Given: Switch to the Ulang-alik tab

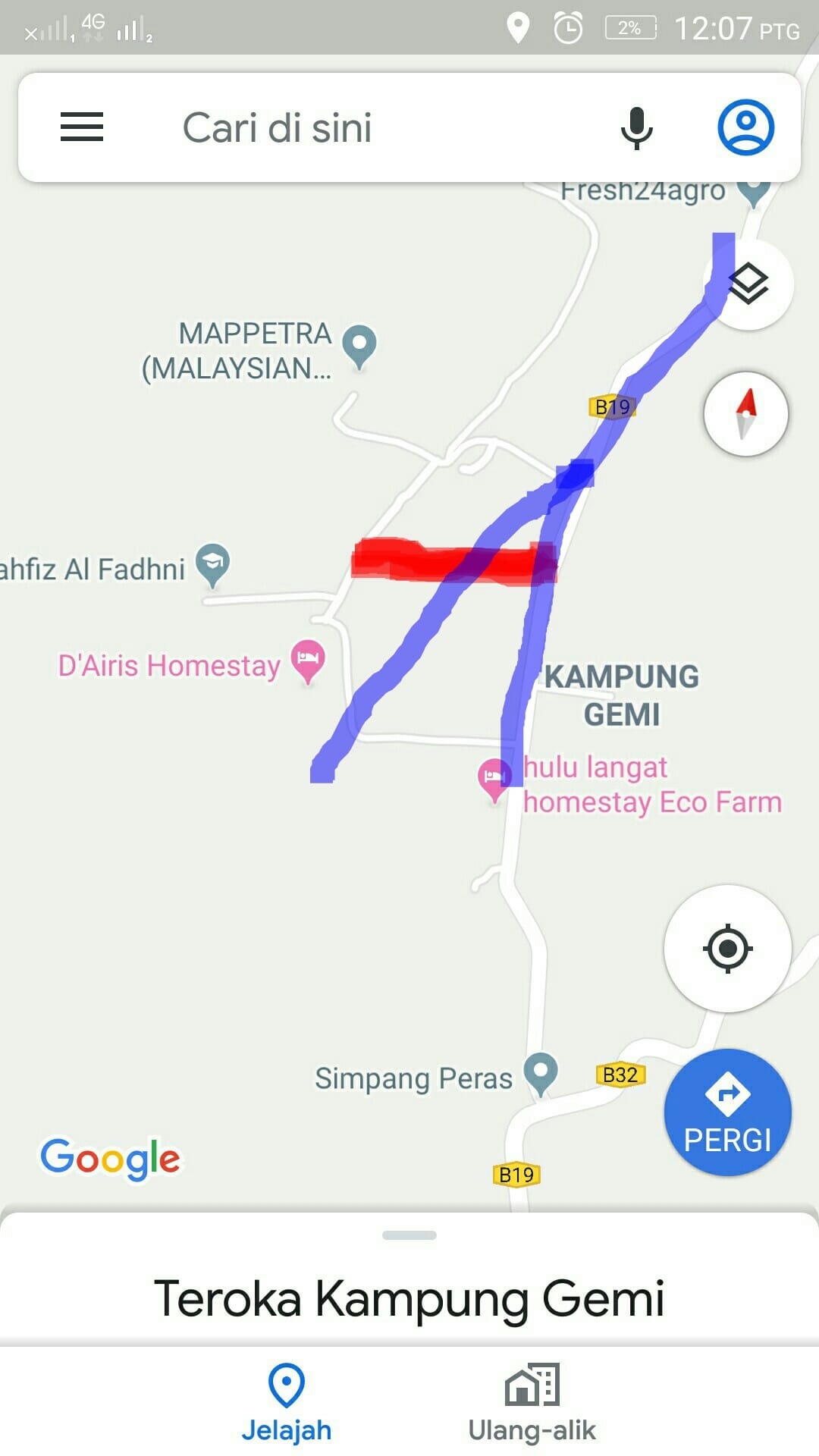Looking at the screenshot, I should (x=532, y=1403).
